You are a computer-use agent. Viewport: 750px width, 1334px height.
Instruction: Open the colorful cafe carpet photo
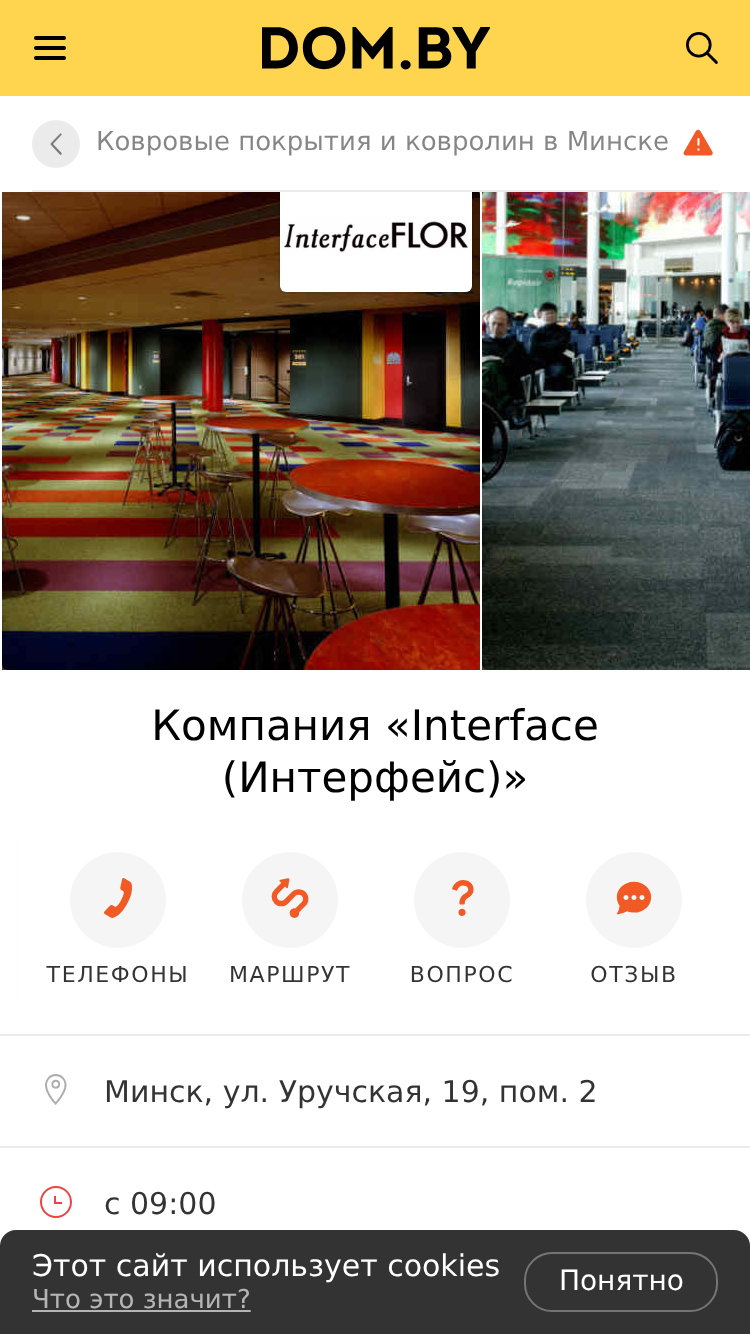pos(241,431)
